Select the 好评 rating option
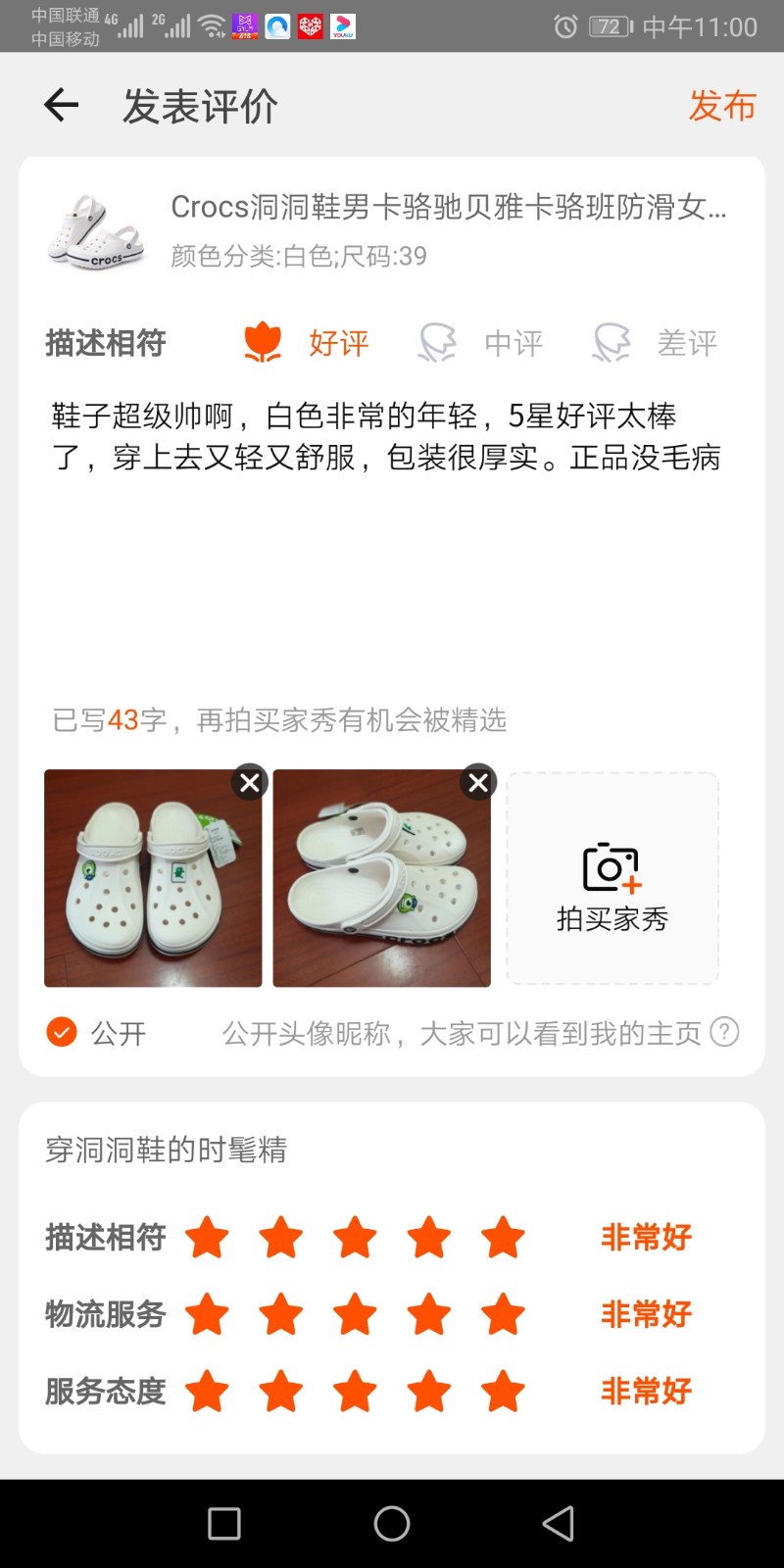Image resolution: width=784 pixels, height=1568 pixels. click(x=306, y=343)
